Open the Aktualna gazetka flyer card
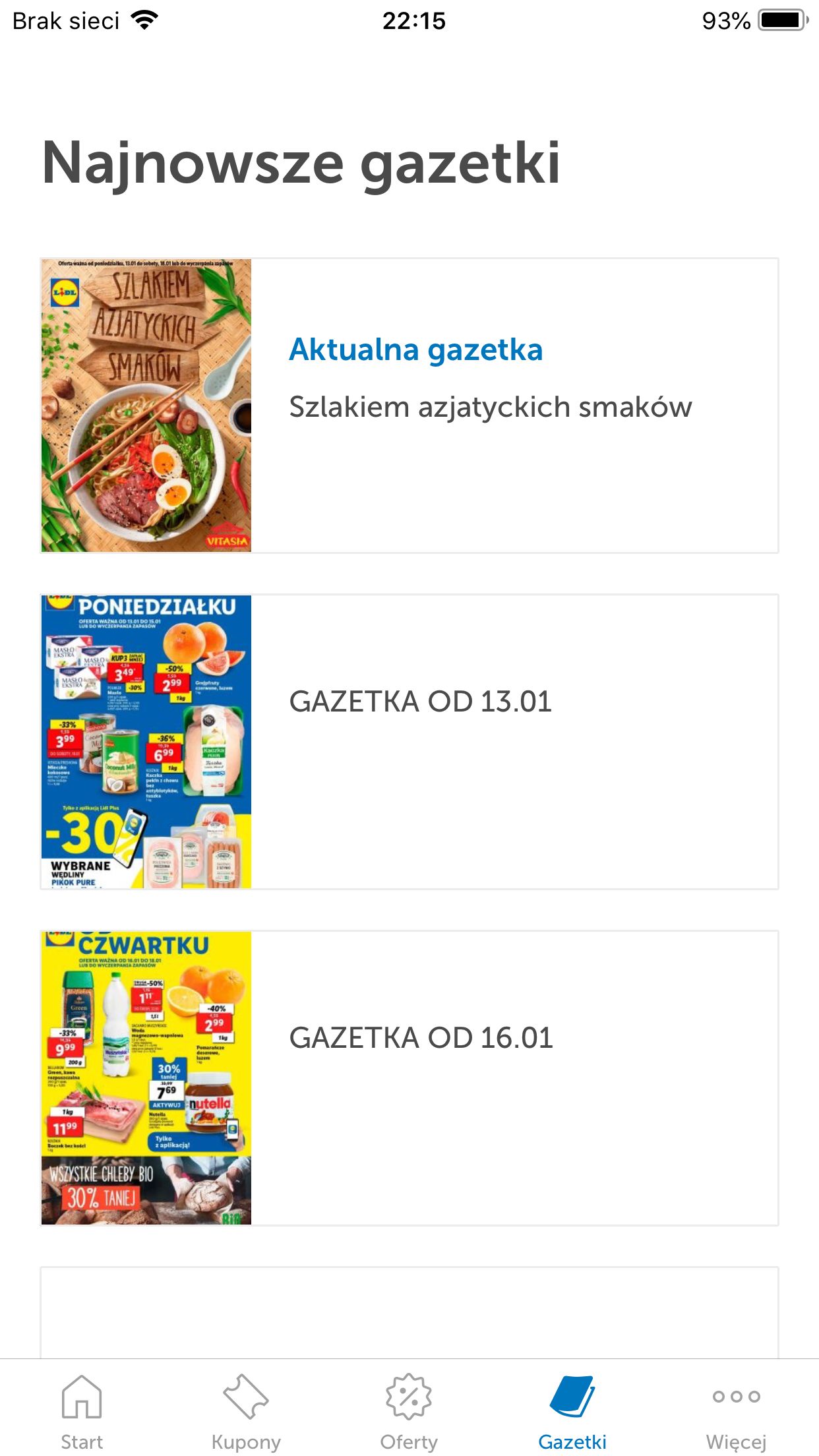 click(409, 406)
